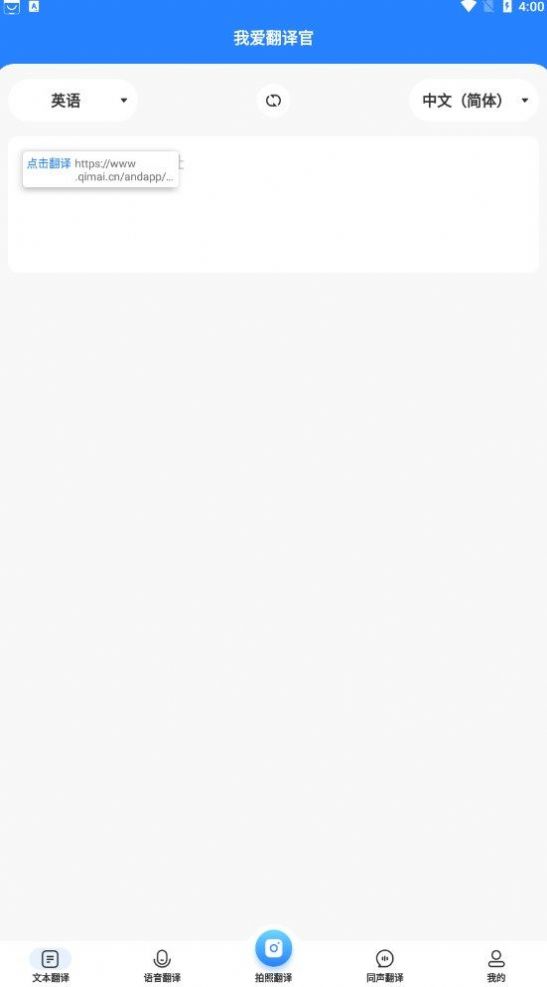Switch to the 同声翻译 tab

pyautogui.click(x=385, y=966)
